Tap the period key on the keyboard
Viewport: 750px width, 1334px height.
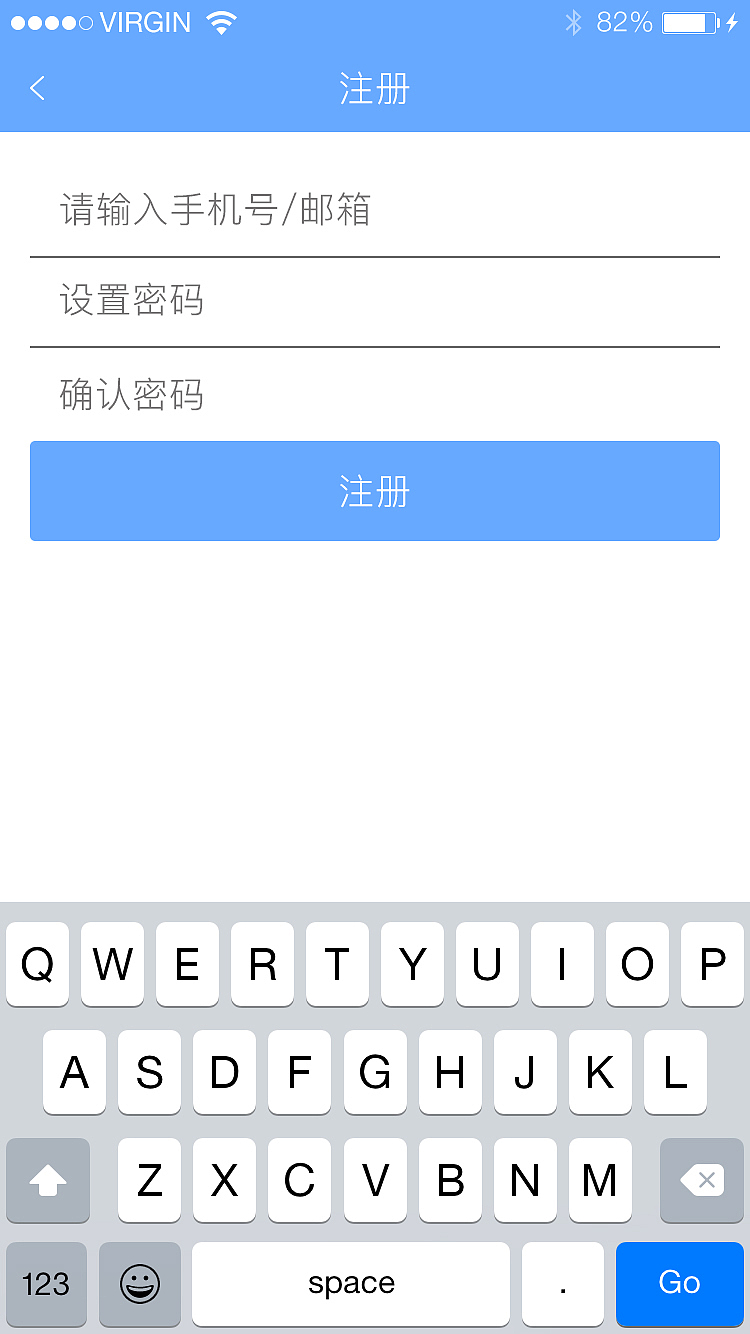click(562, 1284)
